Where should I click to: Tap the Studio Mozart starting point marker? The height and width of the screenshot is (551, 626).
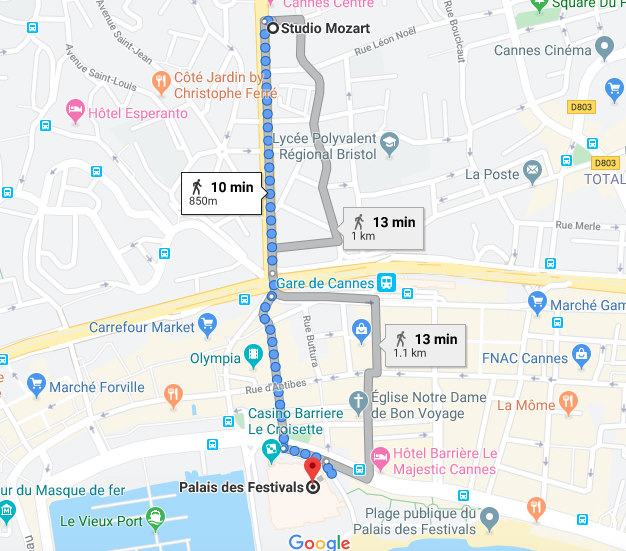[x=273, y=29]
